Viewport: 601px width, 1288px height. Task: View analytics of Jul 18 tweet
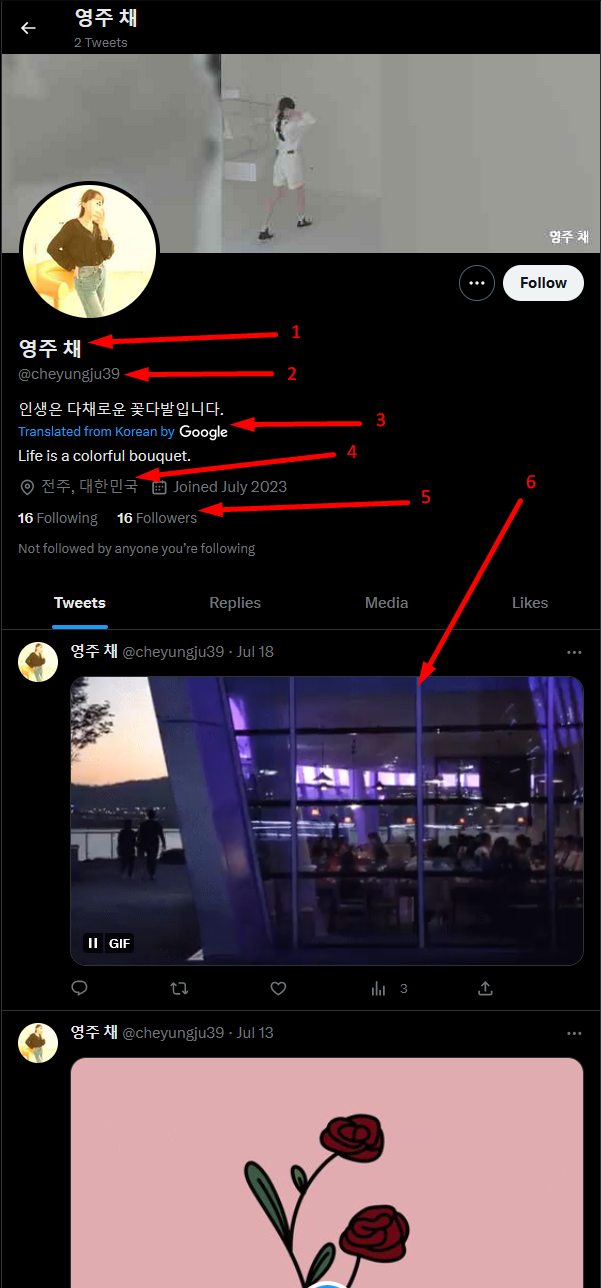click(x=379, y=988)
